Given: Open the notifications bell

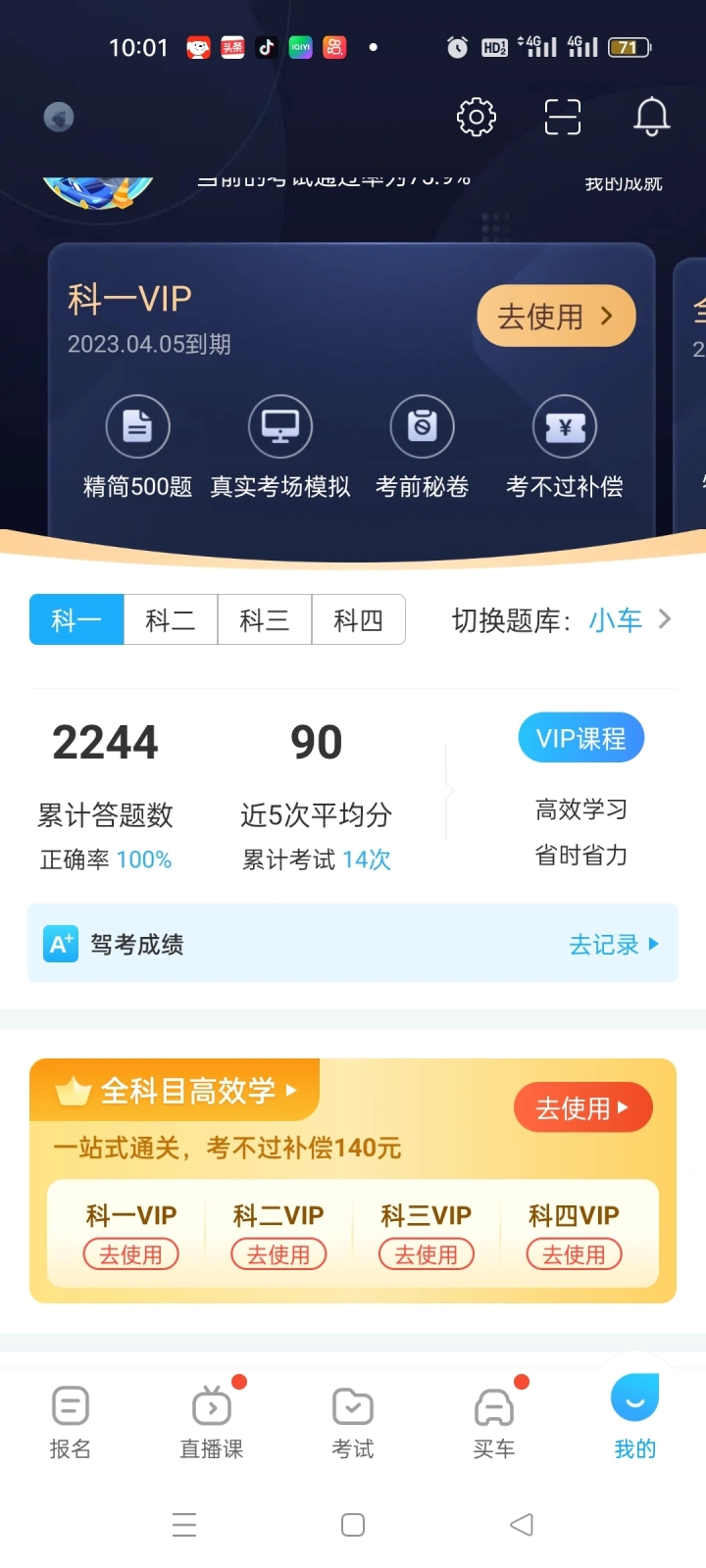Looking at the screenshot, I should point(652,118).
